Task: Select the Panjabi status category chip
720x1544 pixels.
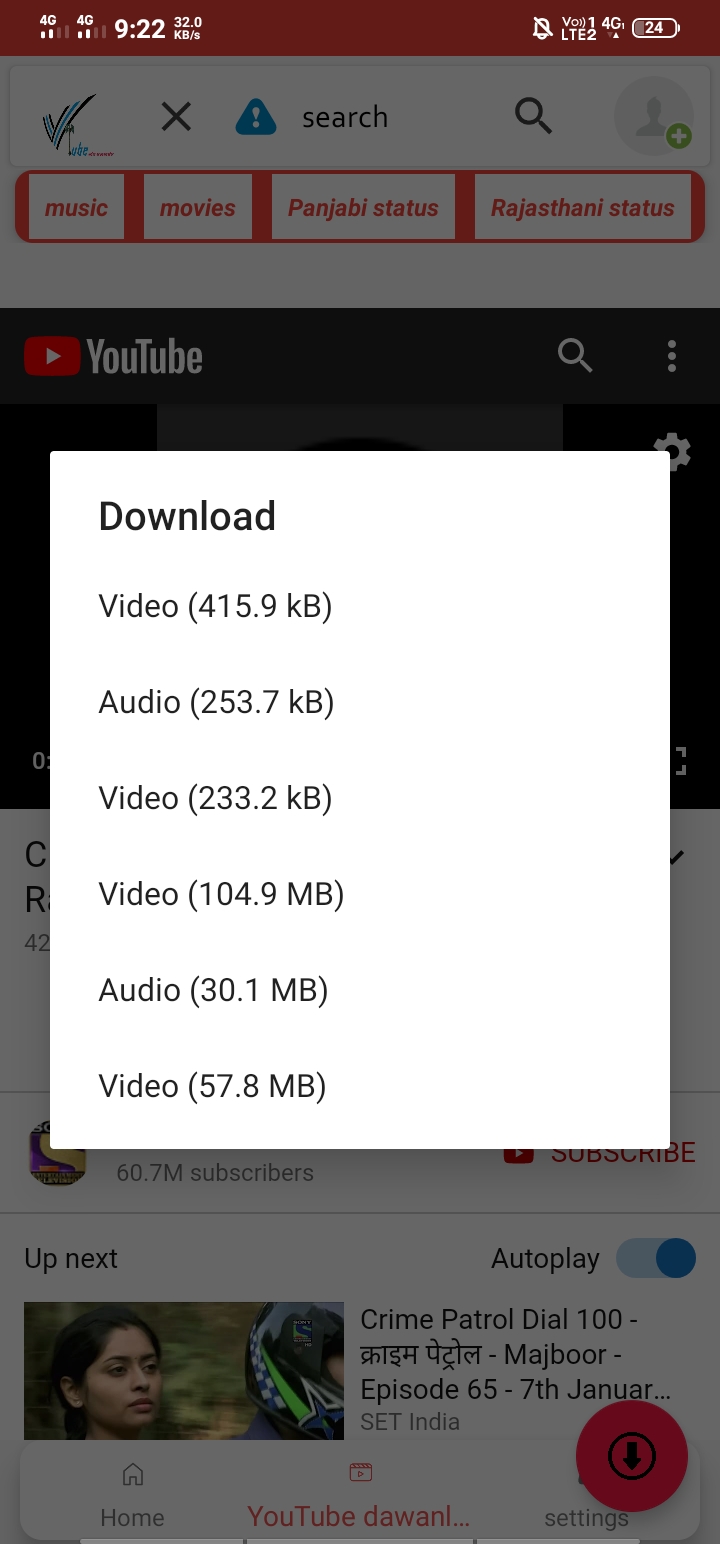Action: click(x=363, y=207)
